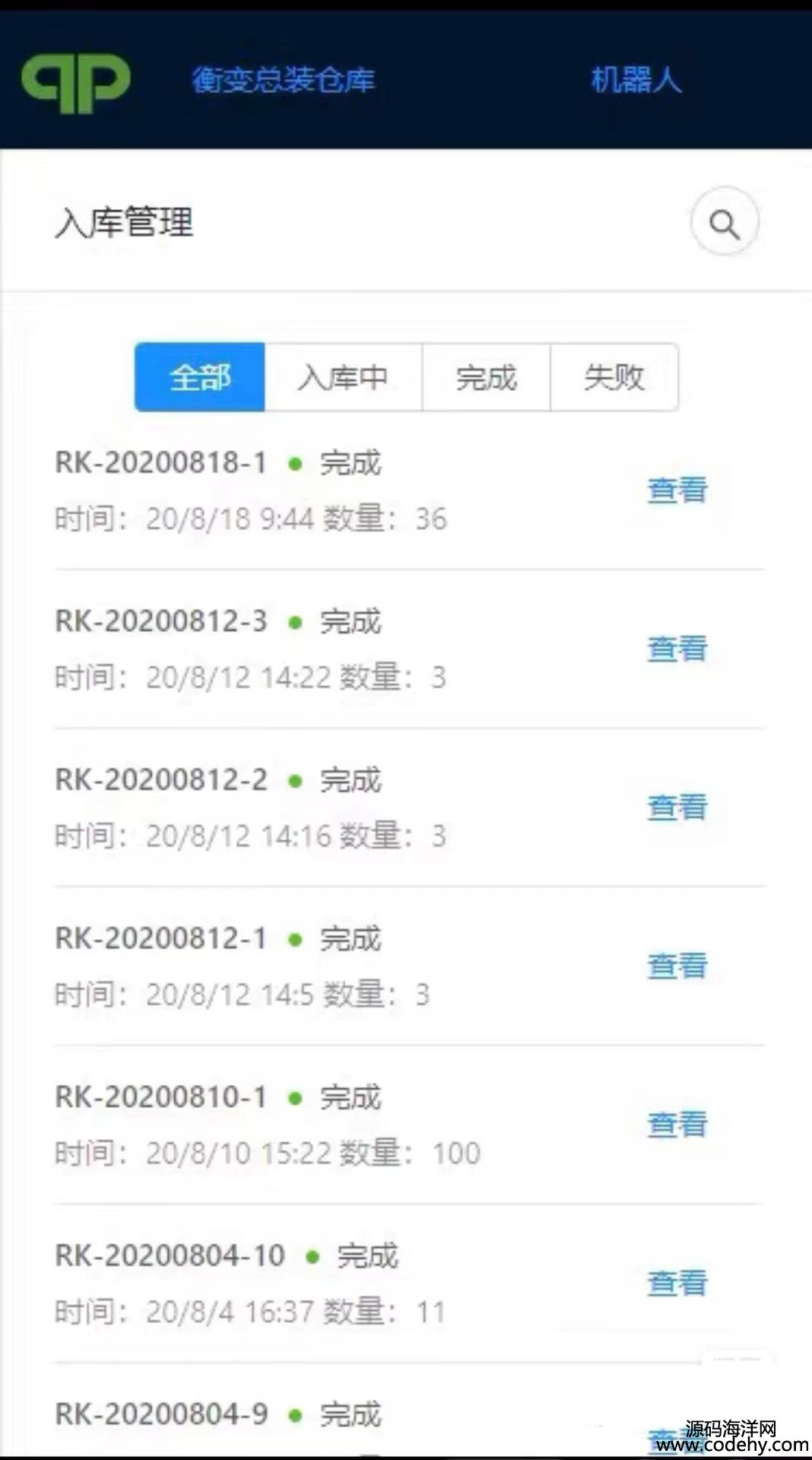This screenshot has height=1460, width=812.
Task: Open the search magnifier icon
Action: [x=725, y=223]
